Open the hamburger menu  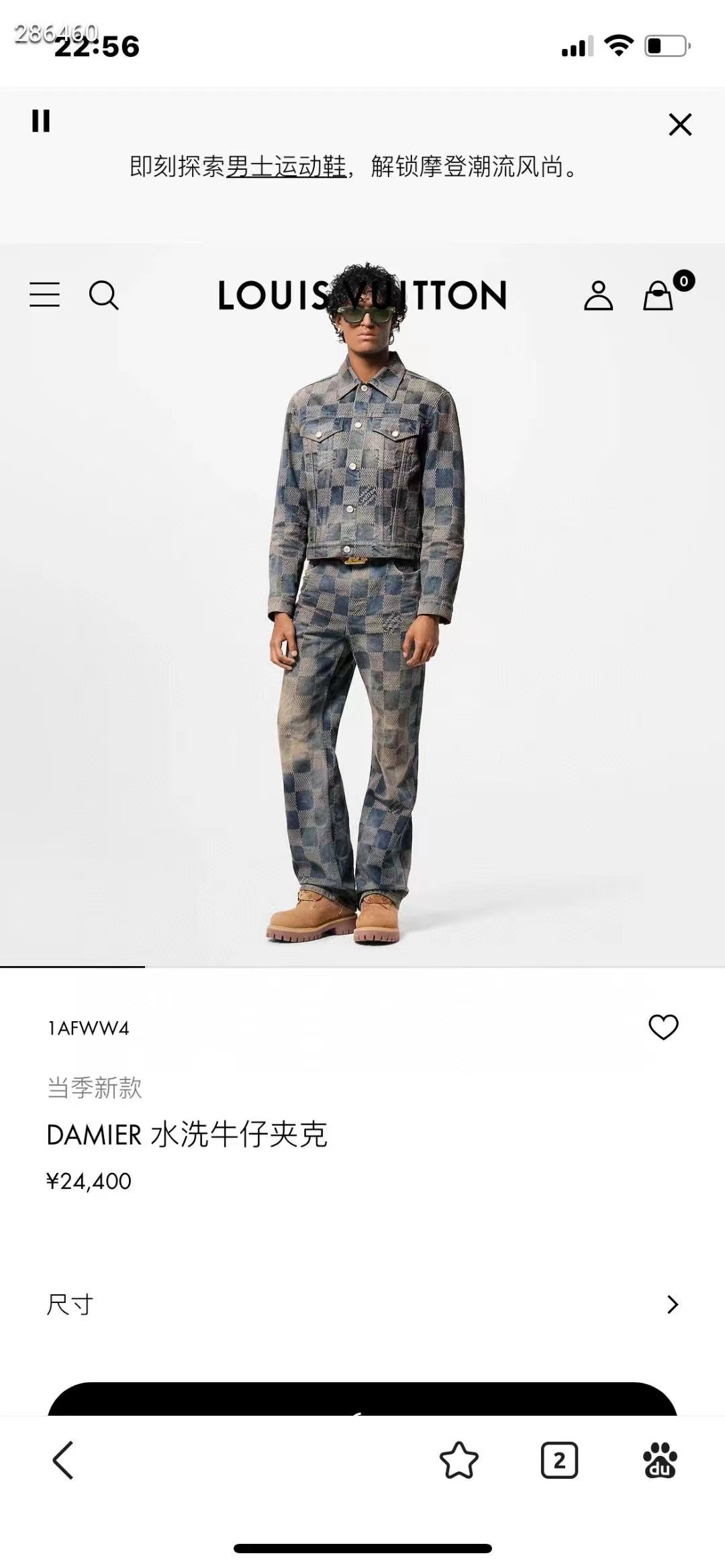click(x=44, y=295)
